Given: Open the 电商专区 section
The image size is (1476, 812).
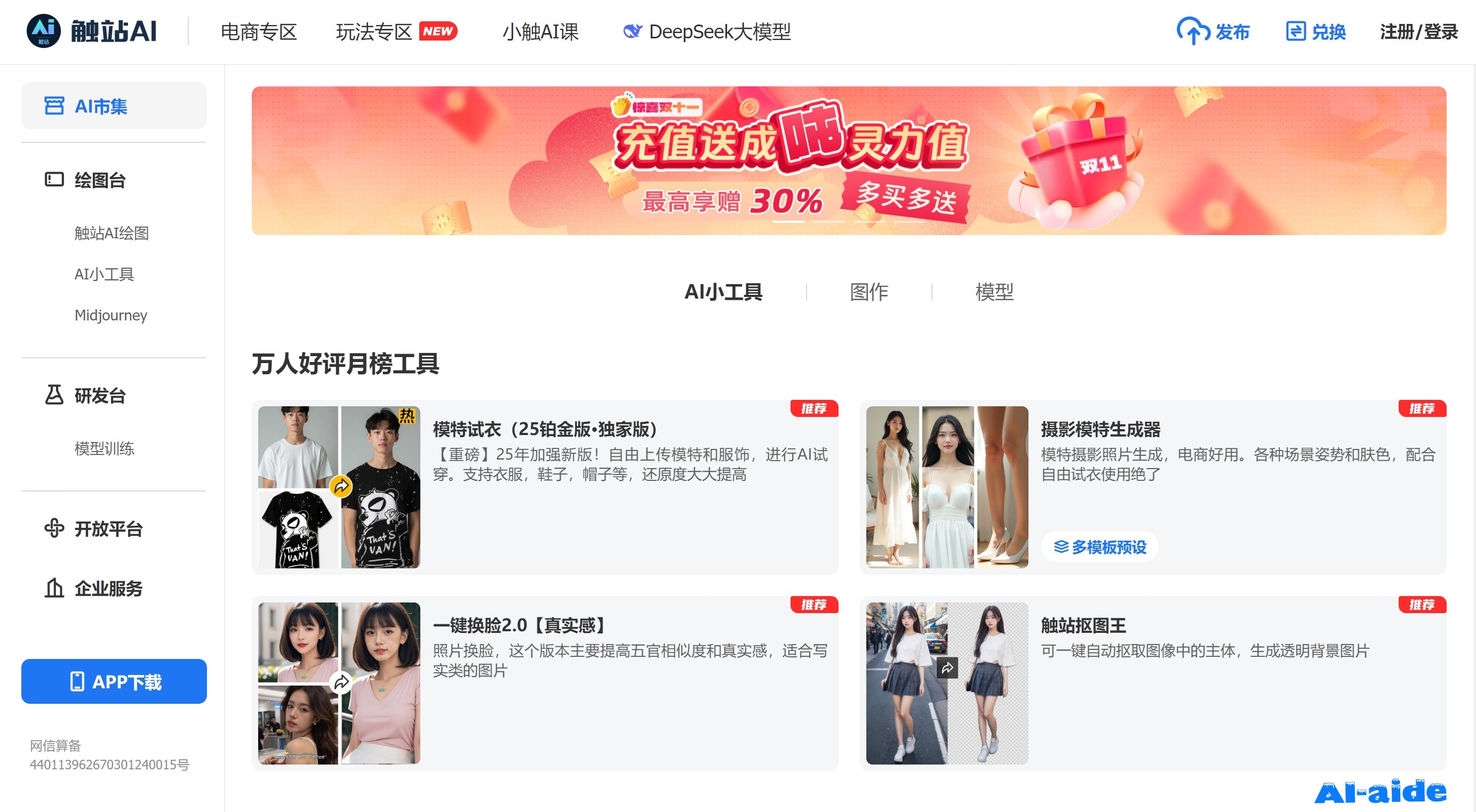Looking at the screenshot, I should click(258, 32).
